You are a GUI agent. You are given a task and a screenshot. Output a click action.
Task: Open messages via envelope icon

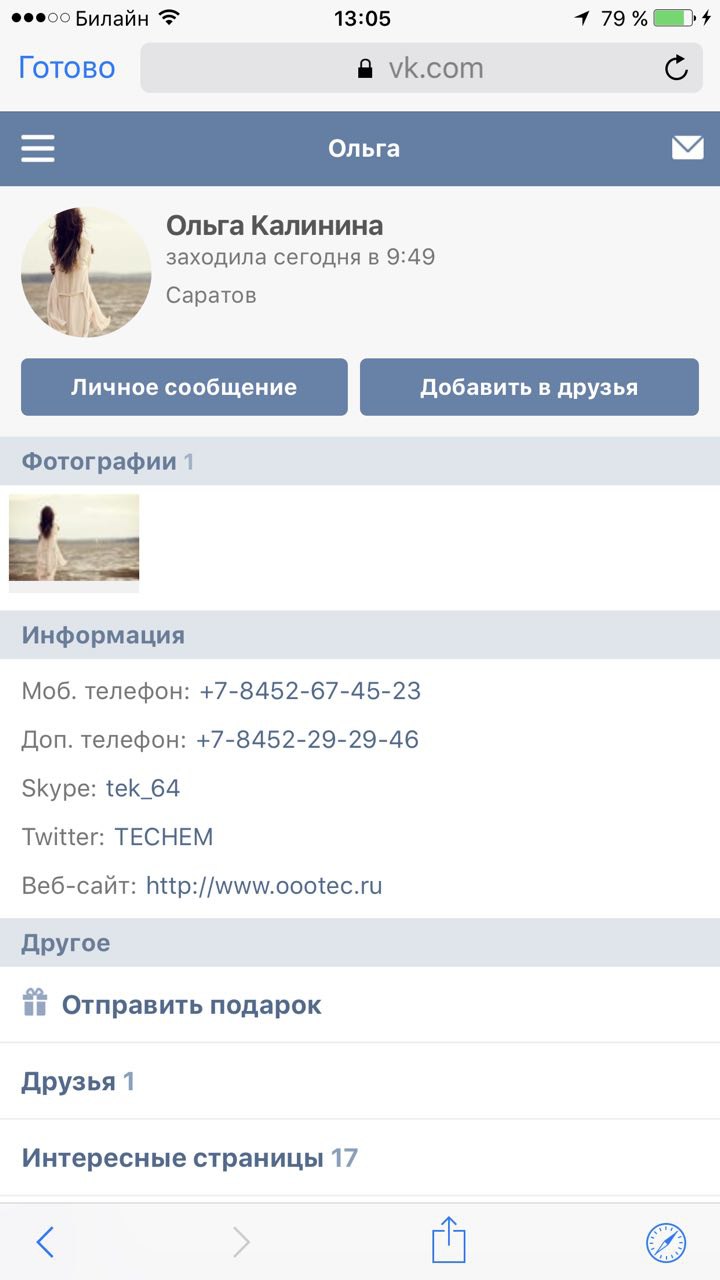[x=687, y=148]
